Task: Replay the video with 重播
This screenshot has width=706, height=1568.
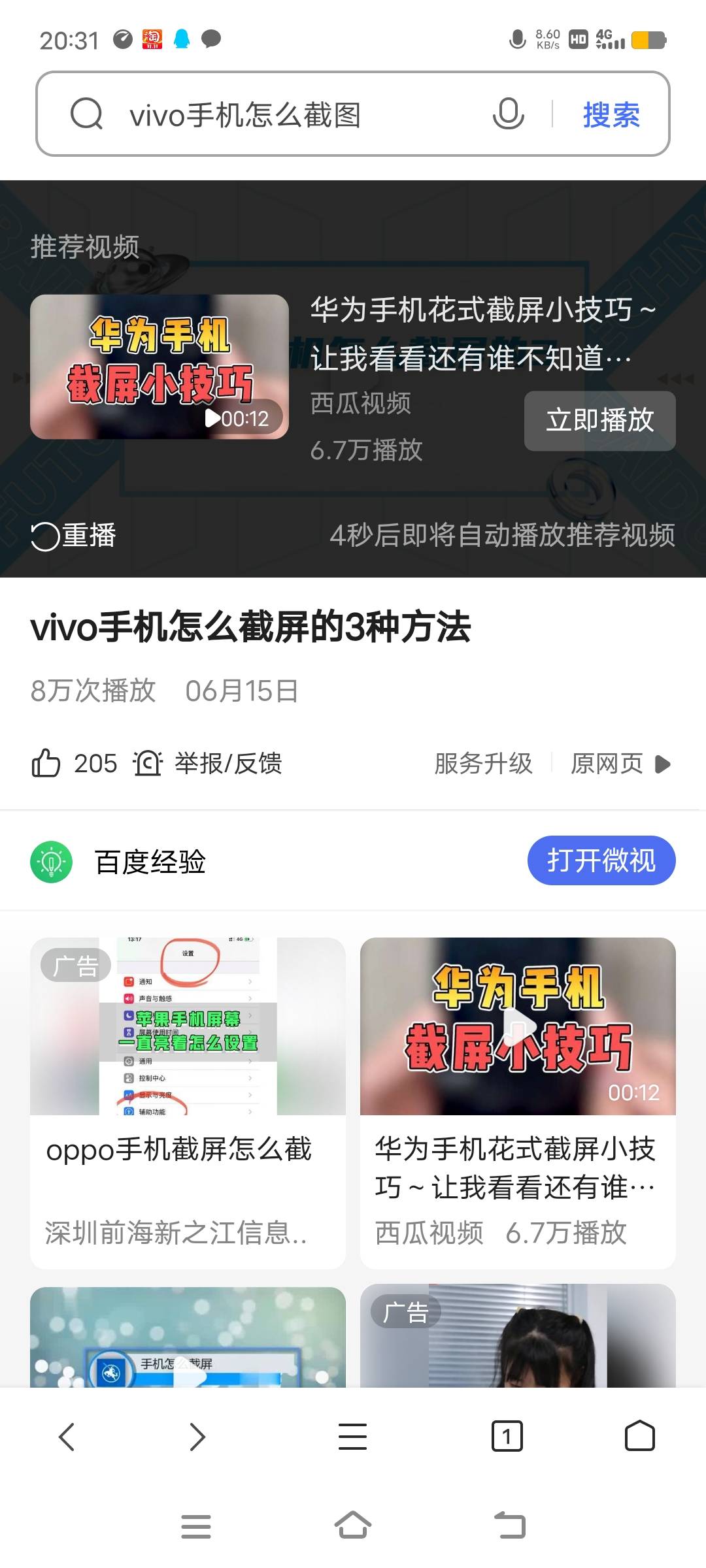Action: (74, 536)
